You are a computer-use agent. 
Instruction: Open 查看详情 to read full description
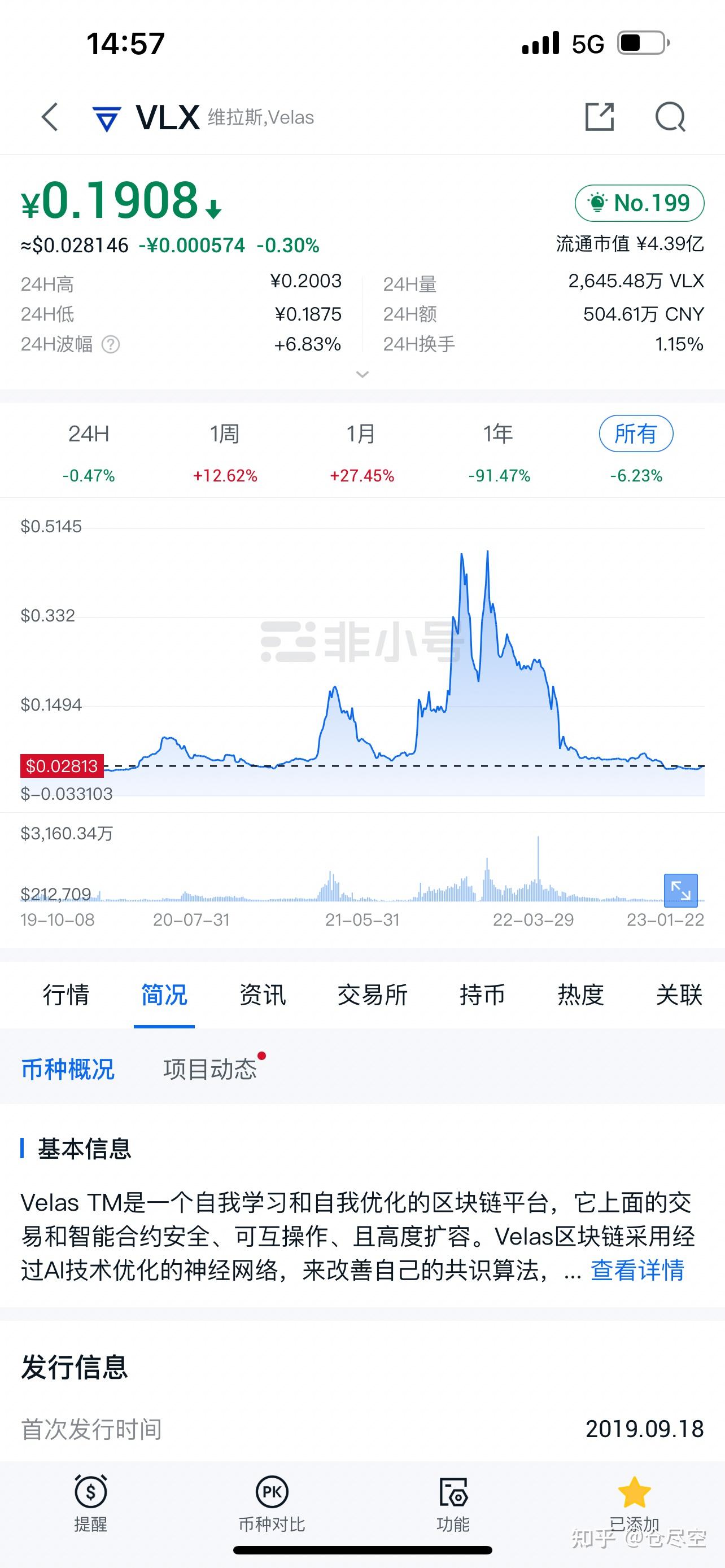pyautogui.click(x=636, y=1270)
